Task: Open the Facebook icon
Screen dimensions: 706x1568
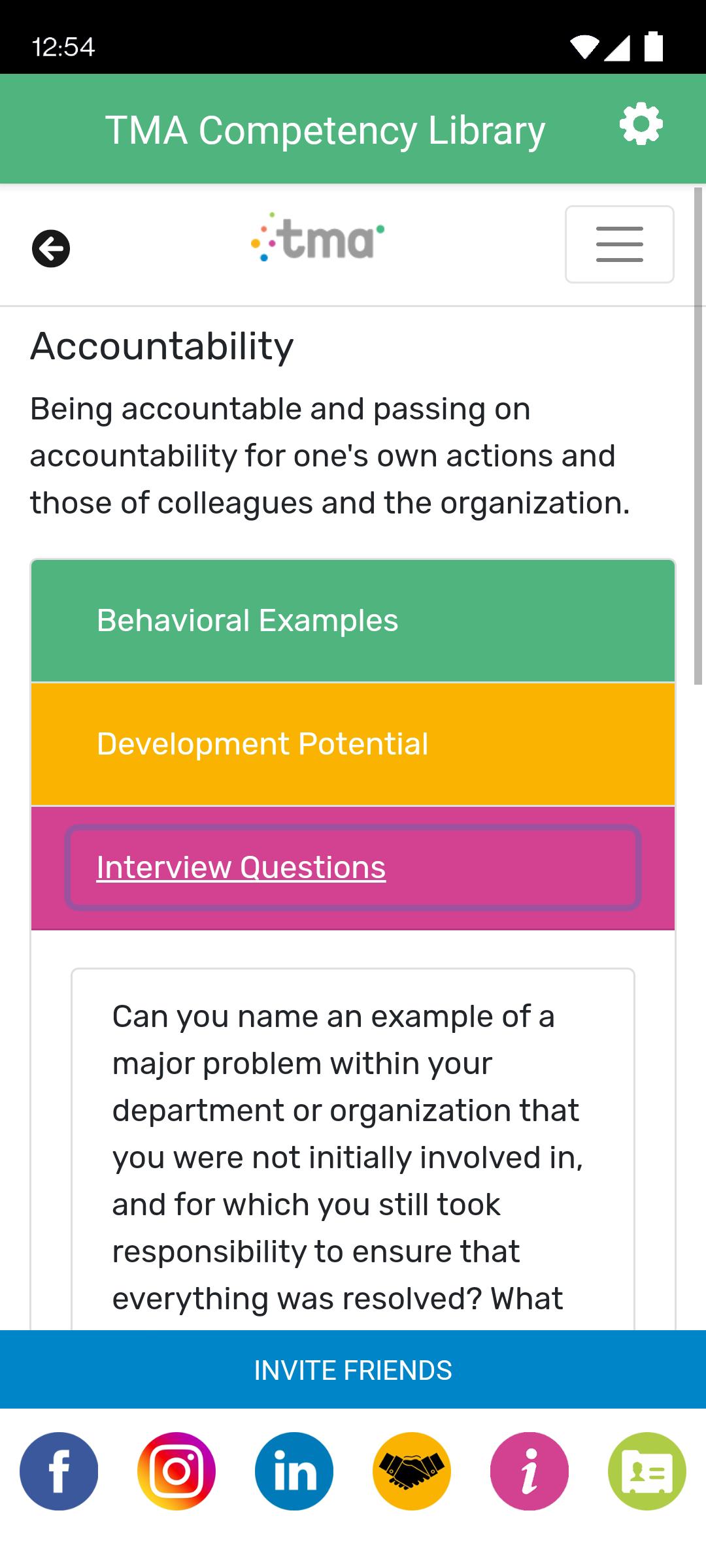Action: pos(59,1471)
